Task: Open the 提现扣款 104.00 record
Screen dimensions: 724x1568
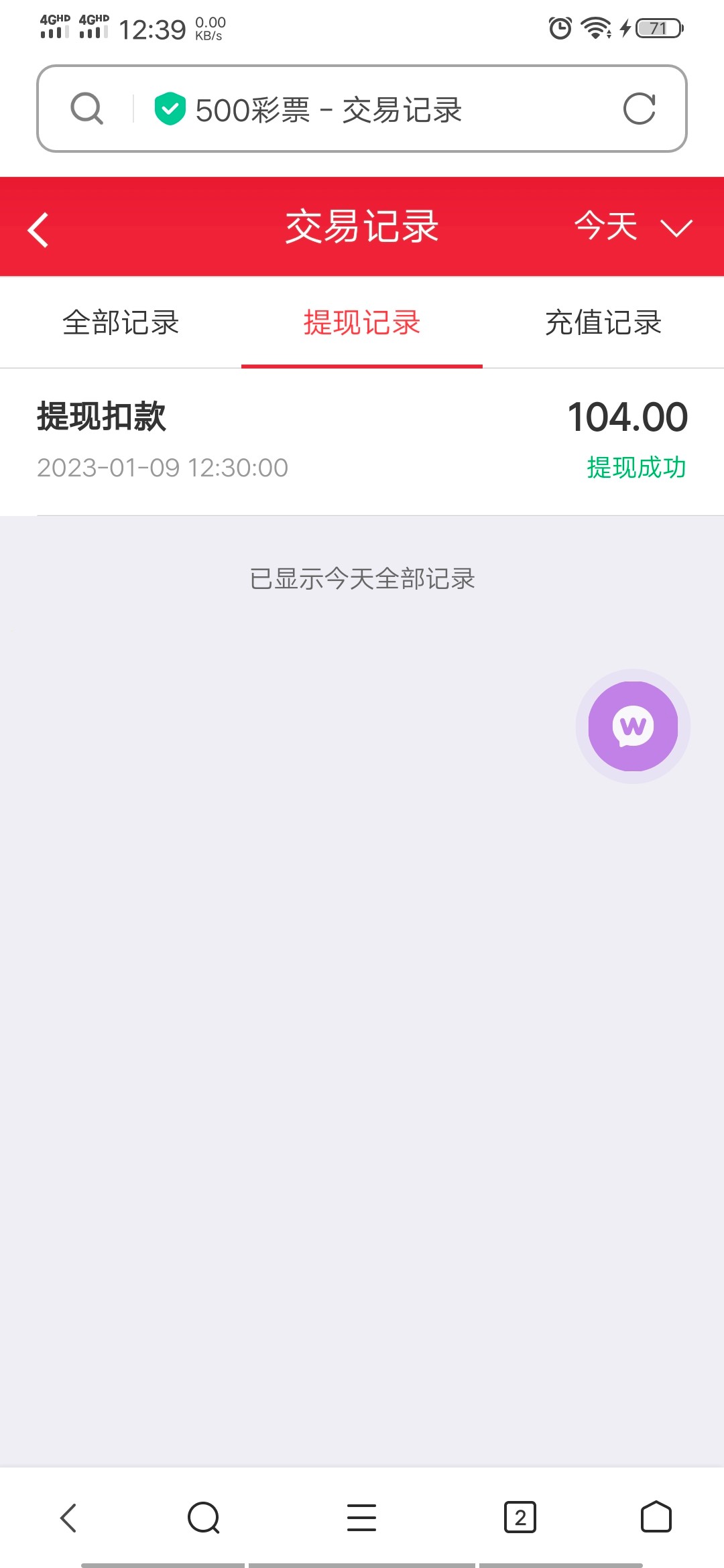Action: (362, 441)
